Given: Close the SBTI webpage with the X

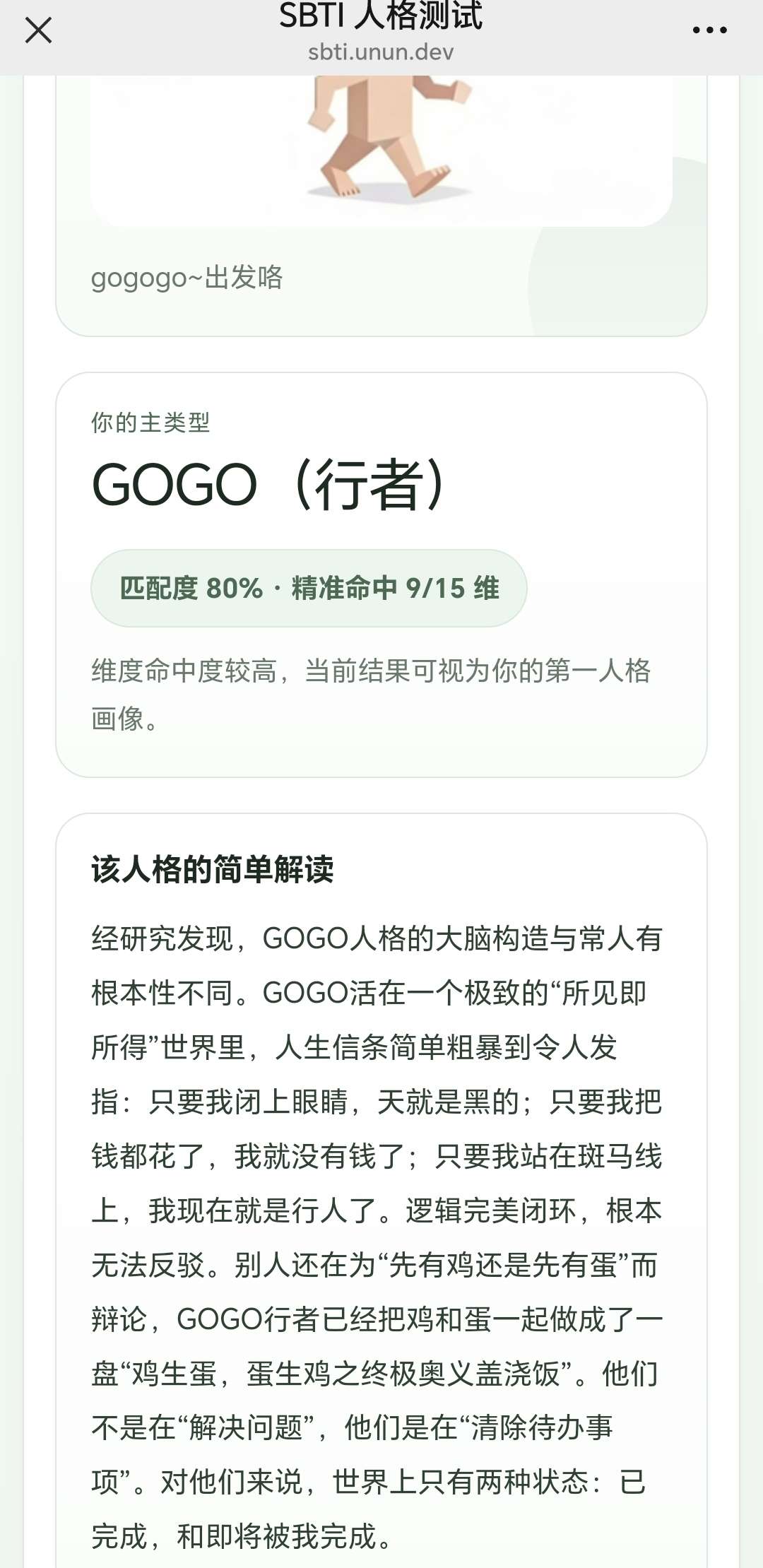Looking at the screenshot, I should click(38, 30).
